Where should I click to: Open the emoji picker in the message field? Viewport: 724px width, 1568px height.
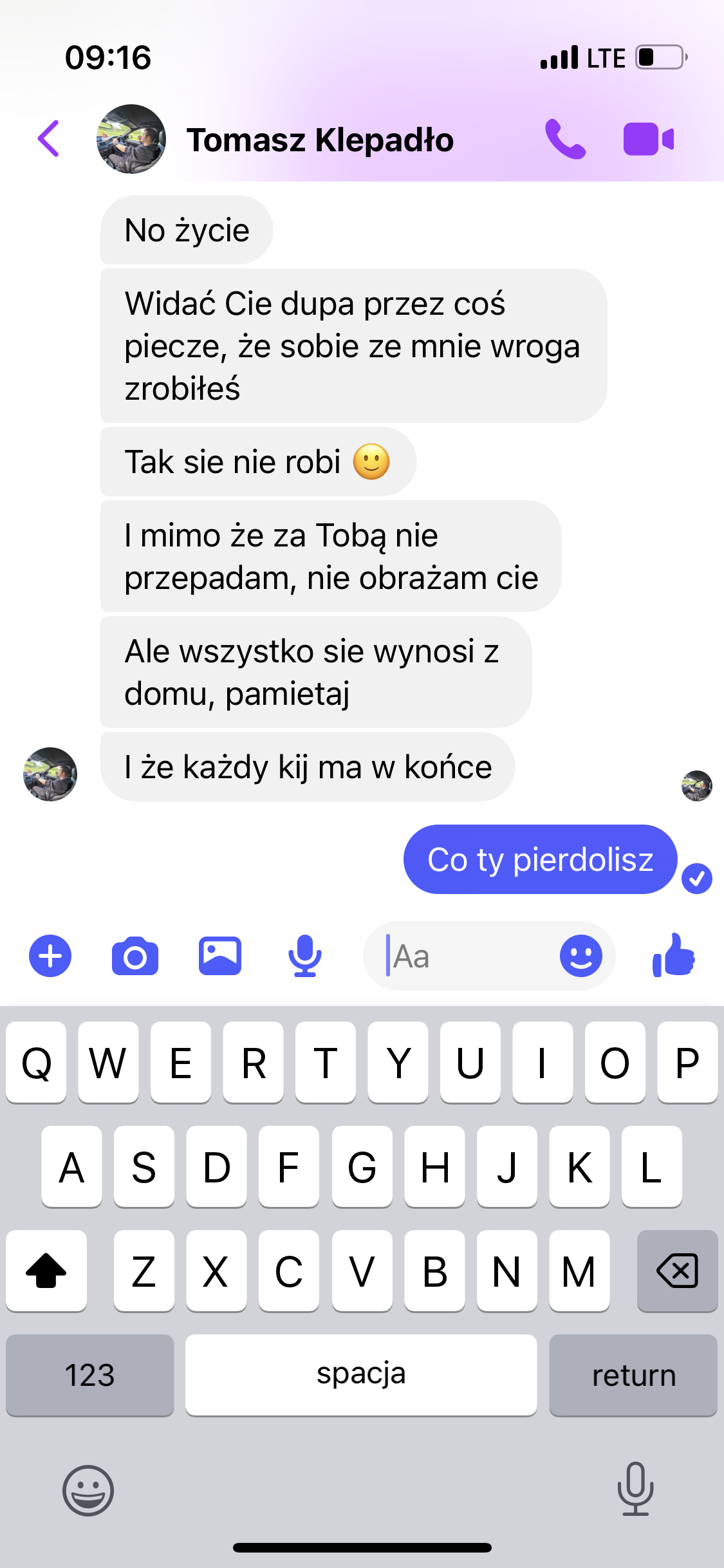pos(580,956)
